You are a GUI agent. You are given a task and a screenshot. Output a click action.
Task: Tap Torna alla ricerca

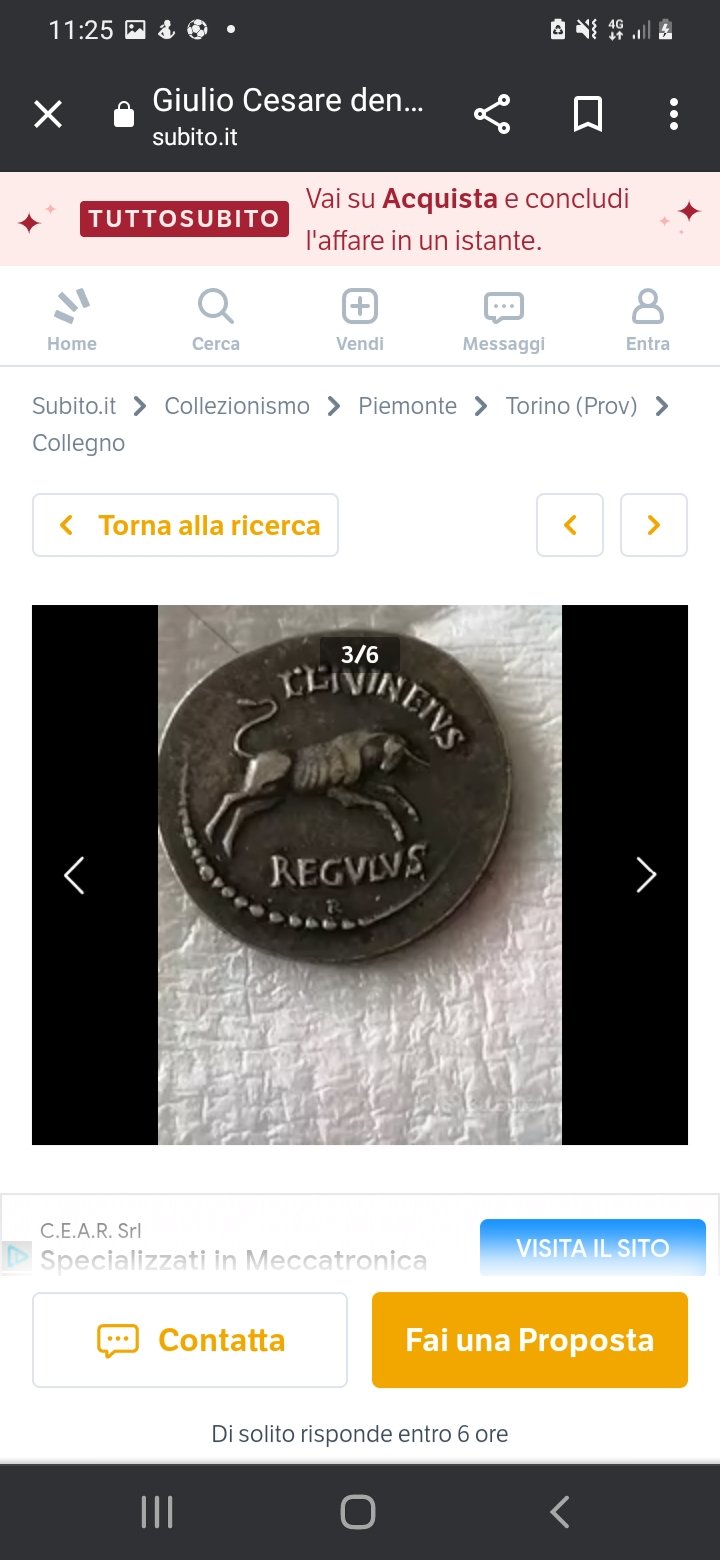(185, 525)
